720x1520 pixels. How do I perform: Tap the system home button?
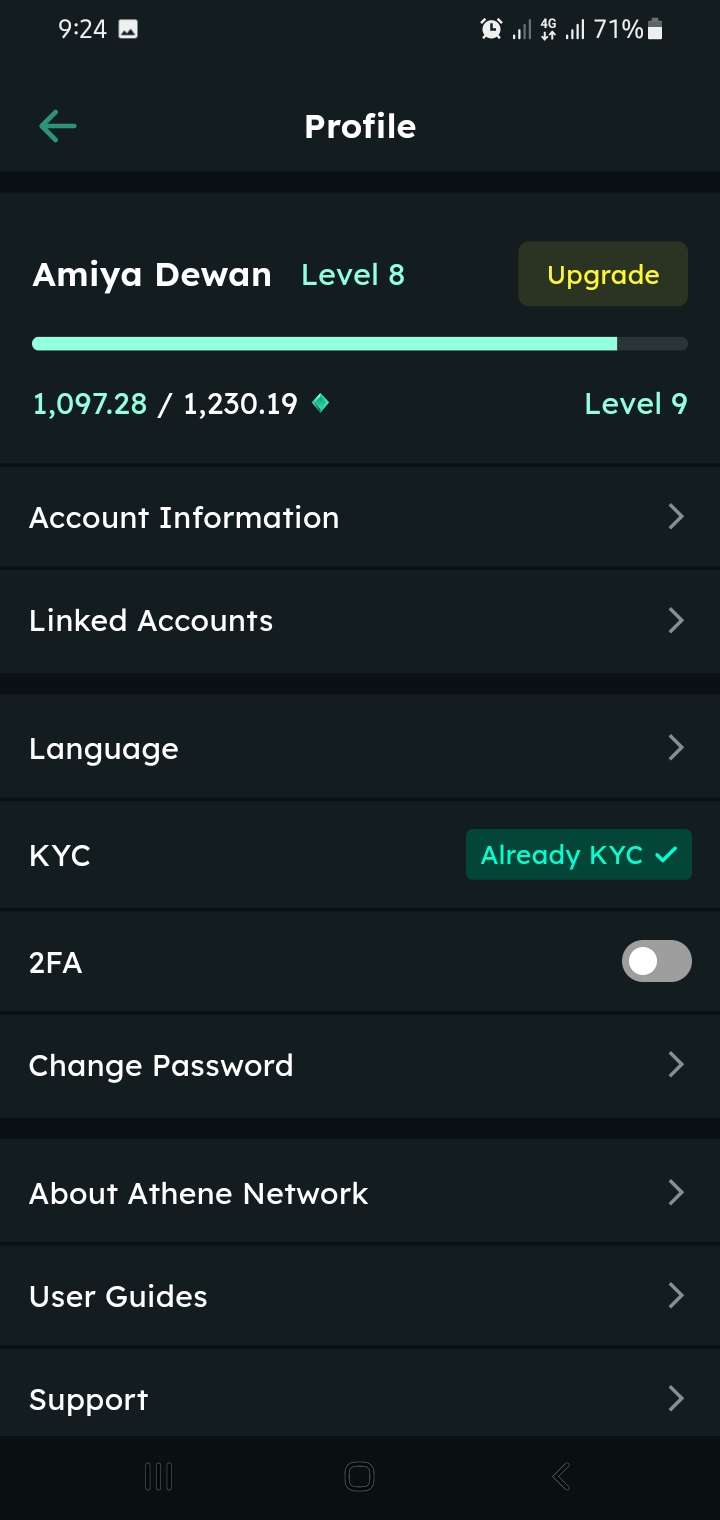point(359,1476)
